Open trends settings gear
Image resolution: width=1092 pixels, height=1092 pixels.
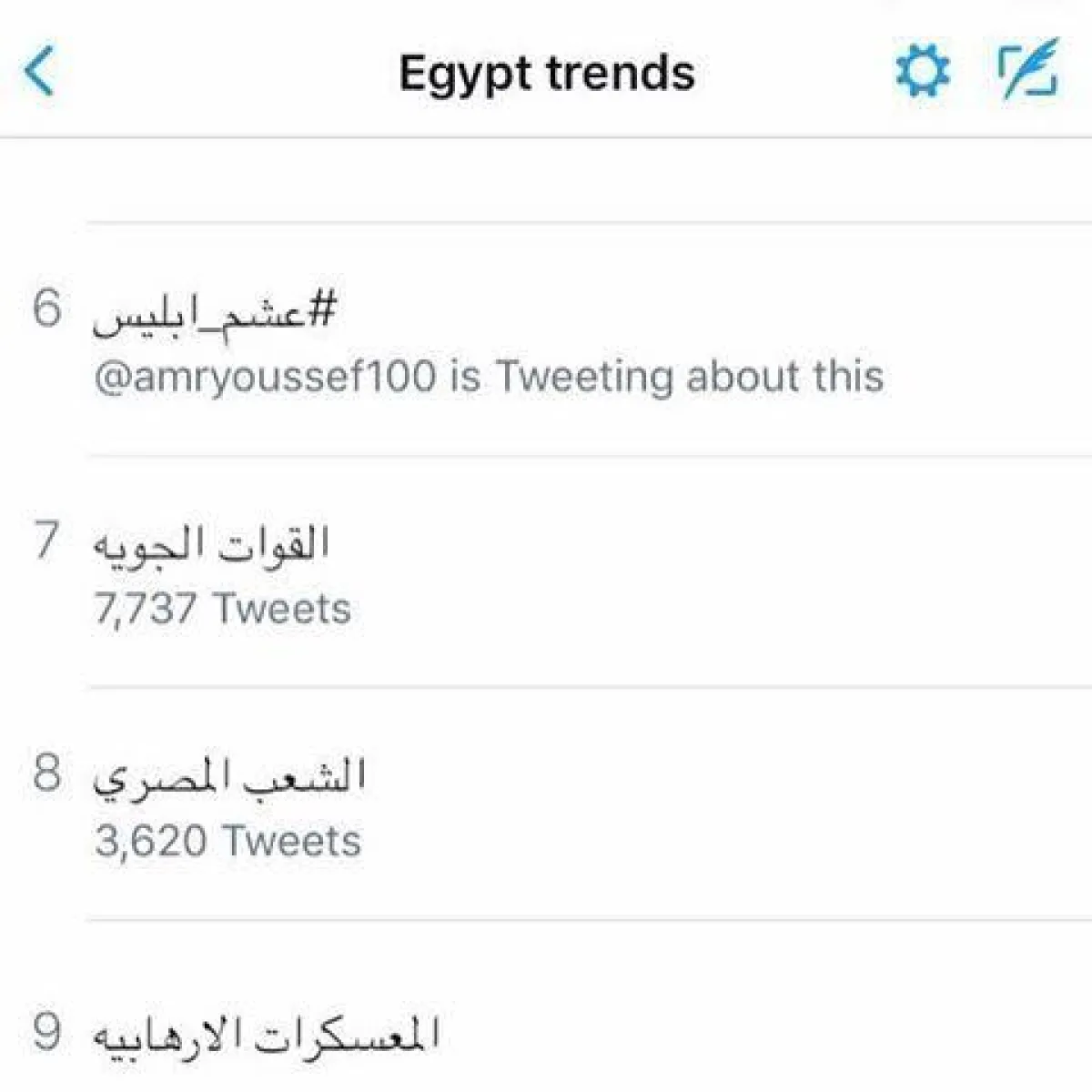click(922, 72)
